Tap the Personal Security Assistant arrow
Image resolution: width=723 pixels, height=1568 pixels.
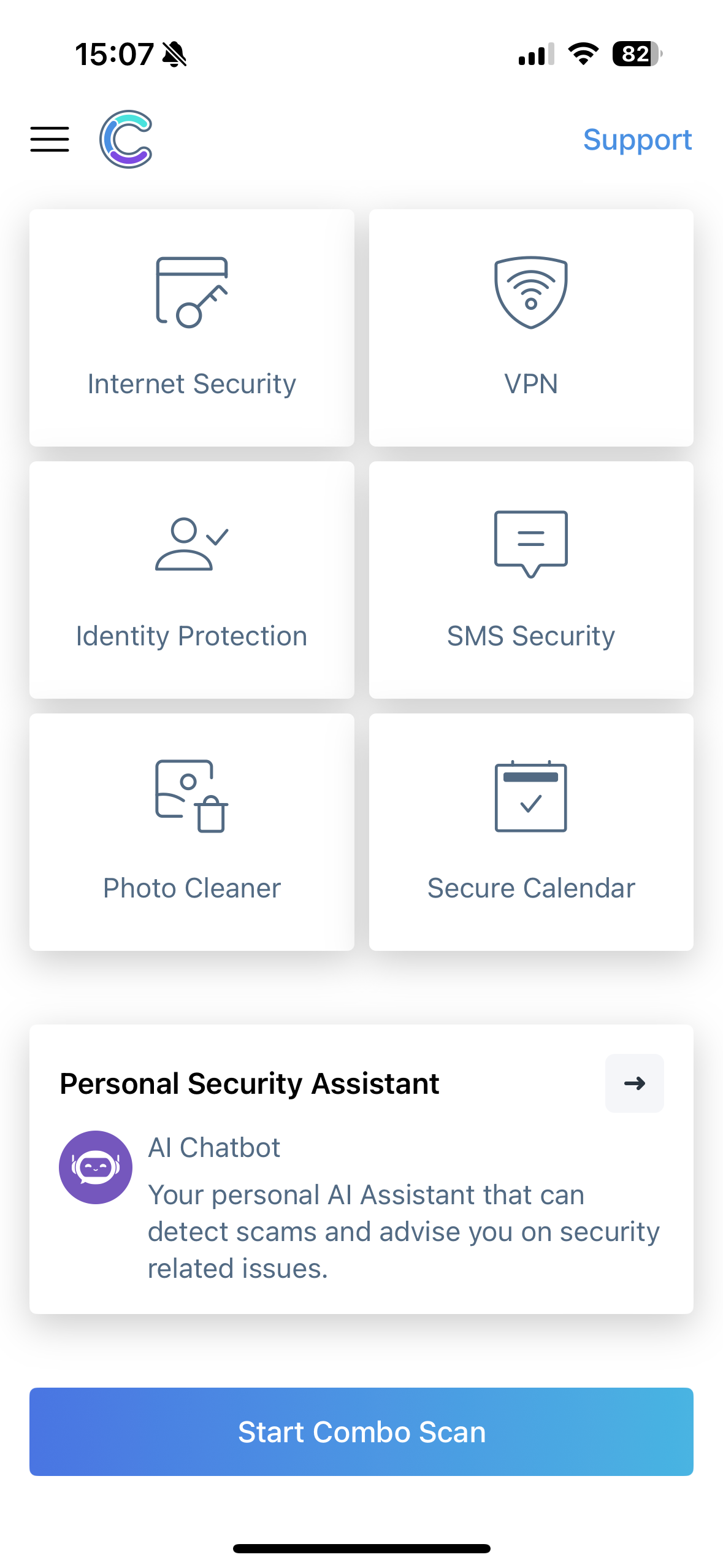click(634, 1083)
